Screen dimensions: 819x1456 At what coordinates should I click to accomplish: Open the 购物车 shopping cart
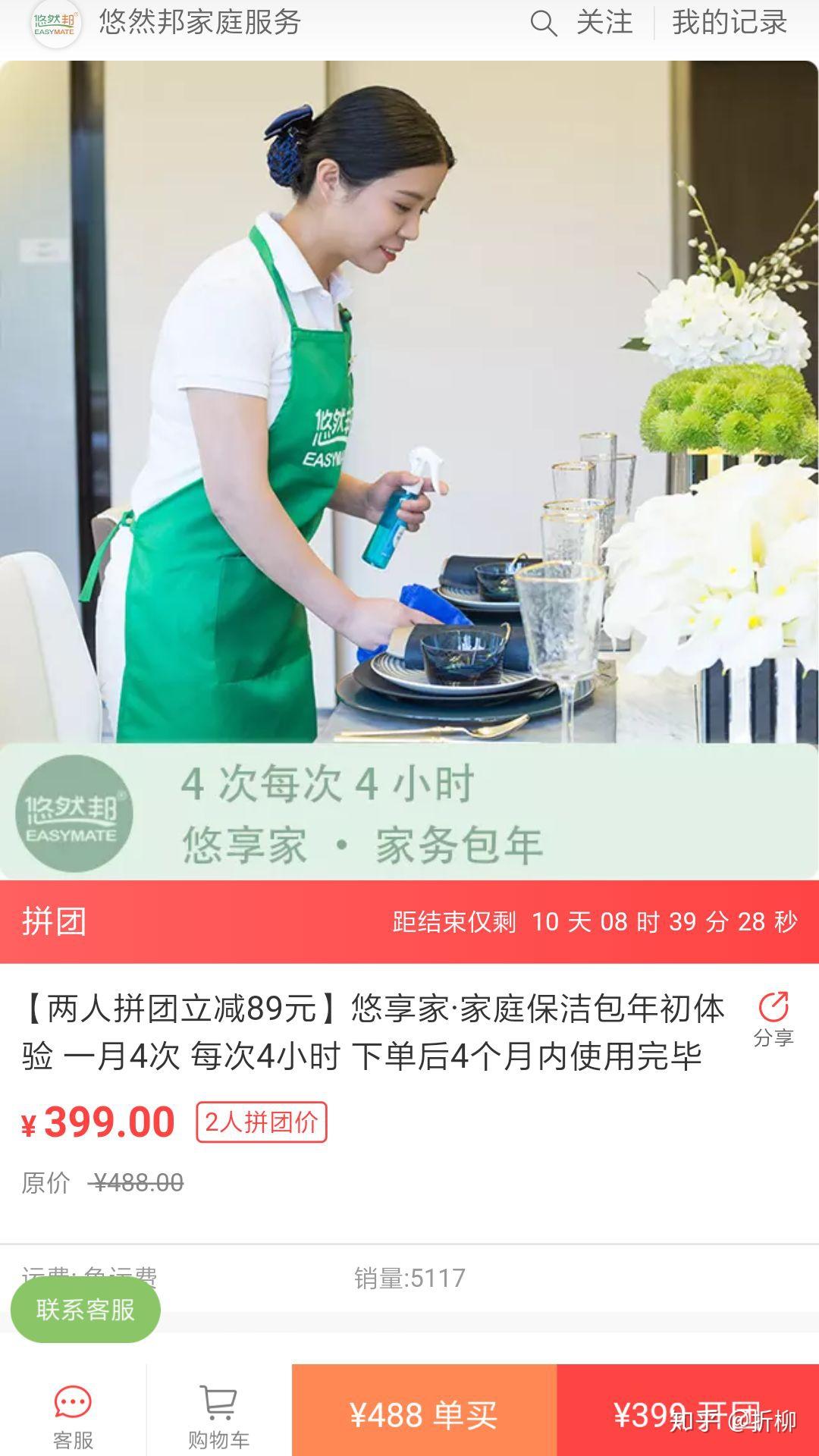click(218, 1417)
